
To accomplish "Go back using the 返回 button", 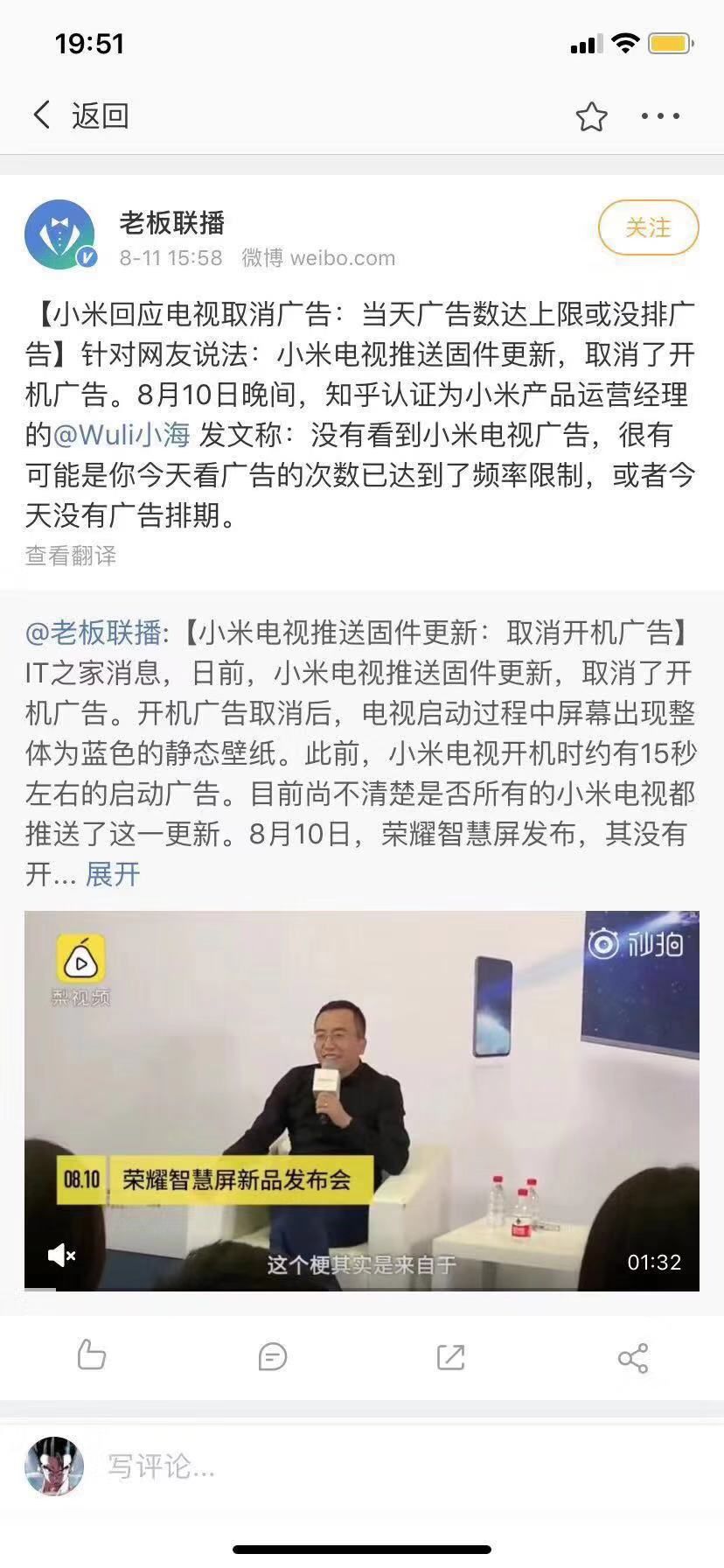I will tap(80, 115).
